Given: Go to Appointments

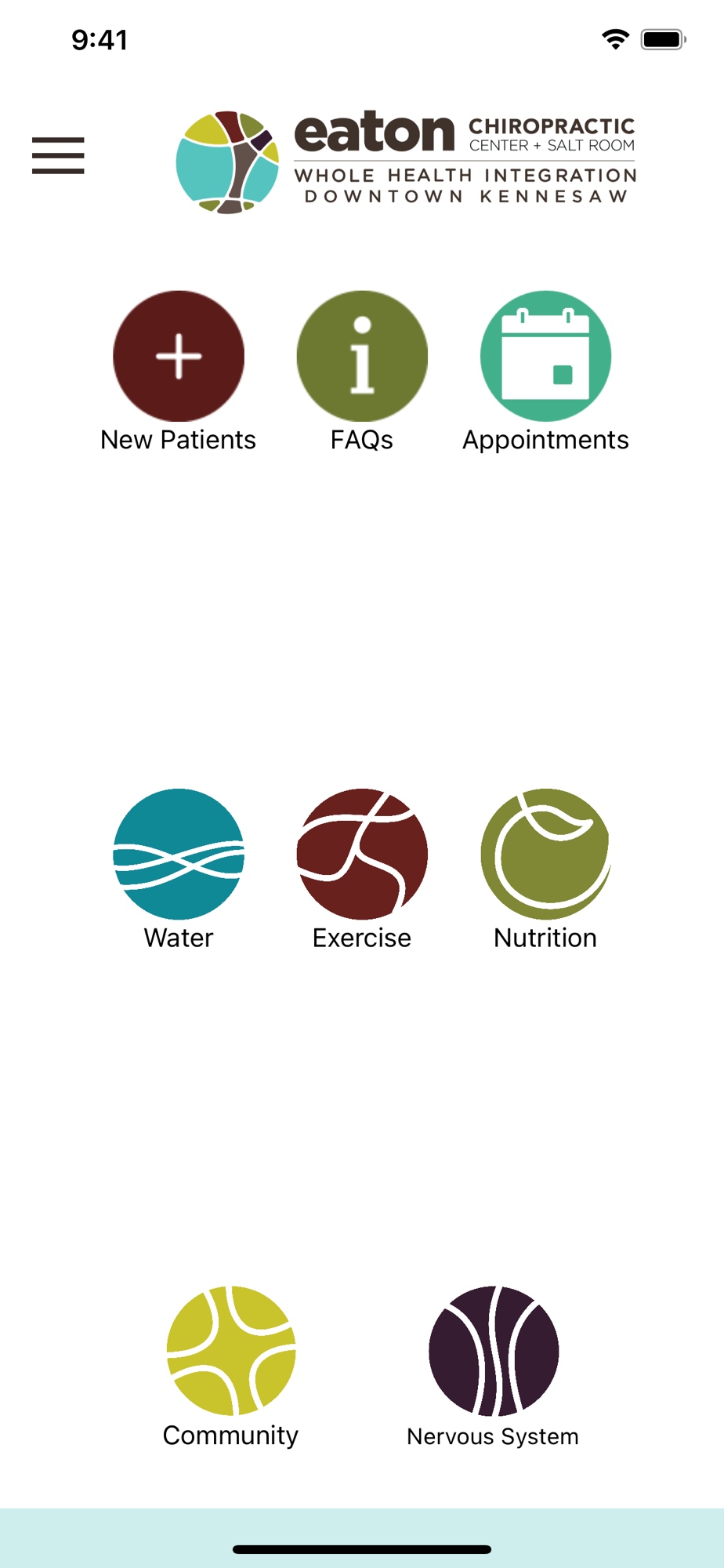Looking at the screenshot, I should point(545,357).
